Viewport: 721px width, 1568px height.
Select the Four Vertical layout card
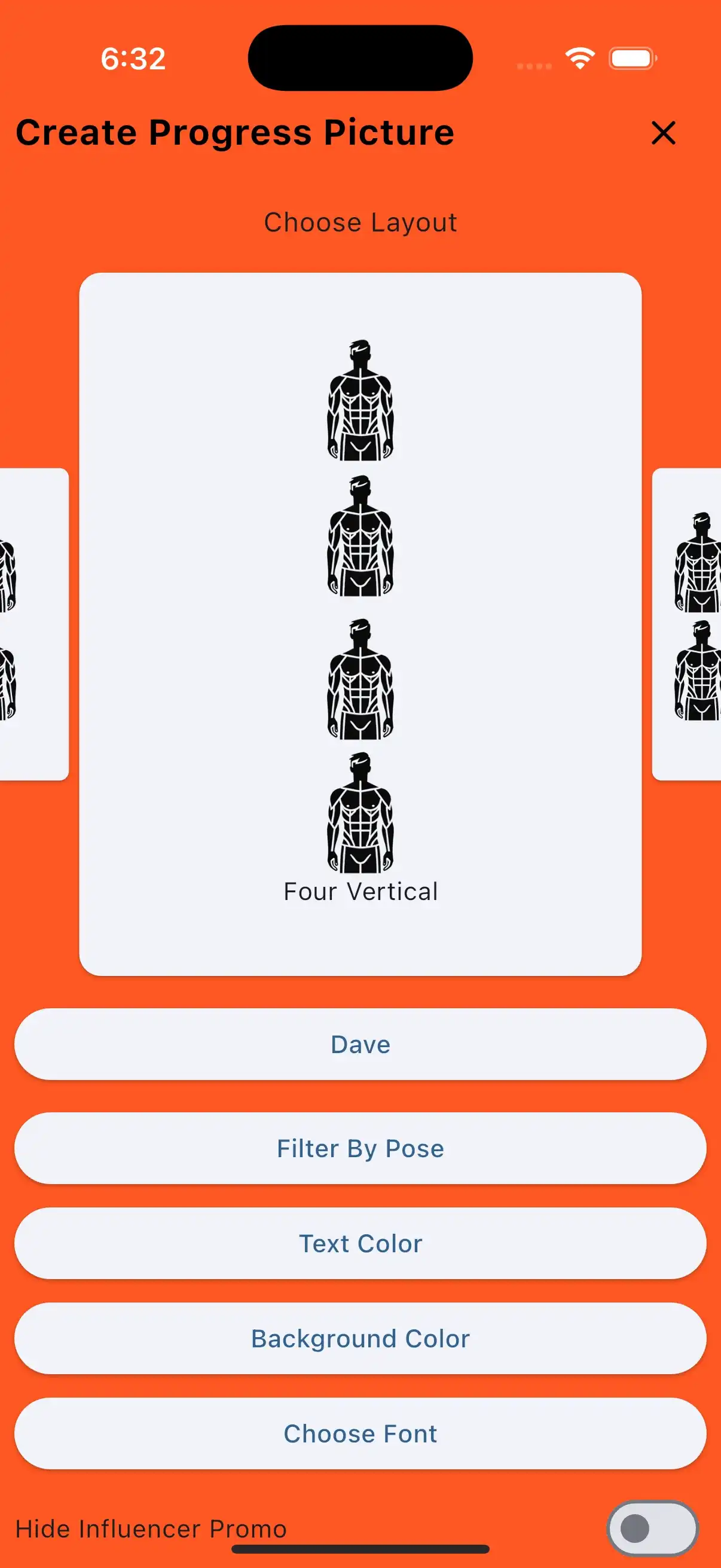click(x=360, y=623)
